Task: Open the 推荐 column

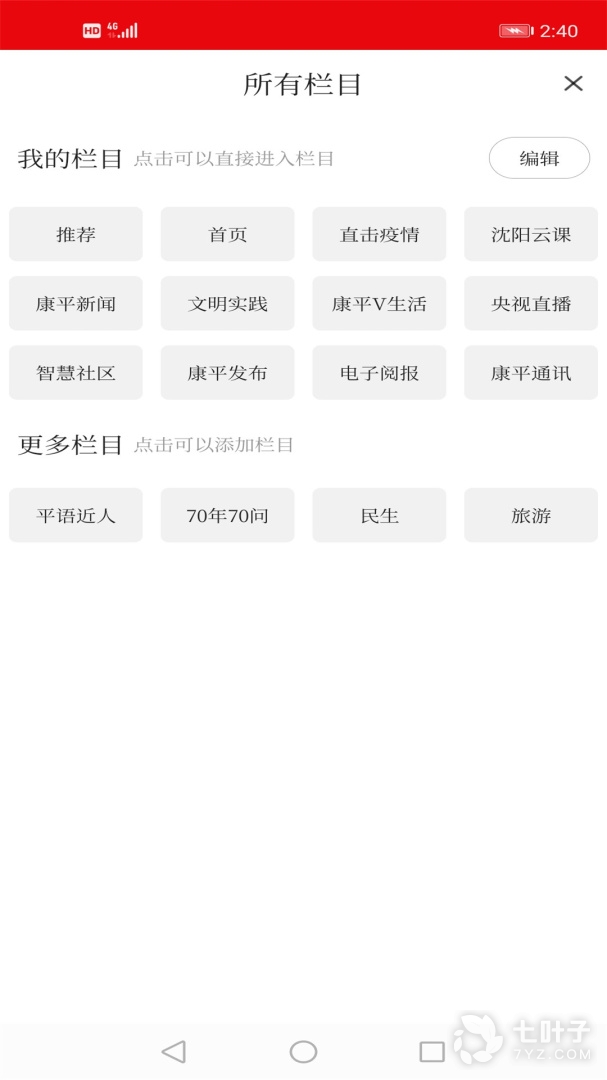Action: 76,235
